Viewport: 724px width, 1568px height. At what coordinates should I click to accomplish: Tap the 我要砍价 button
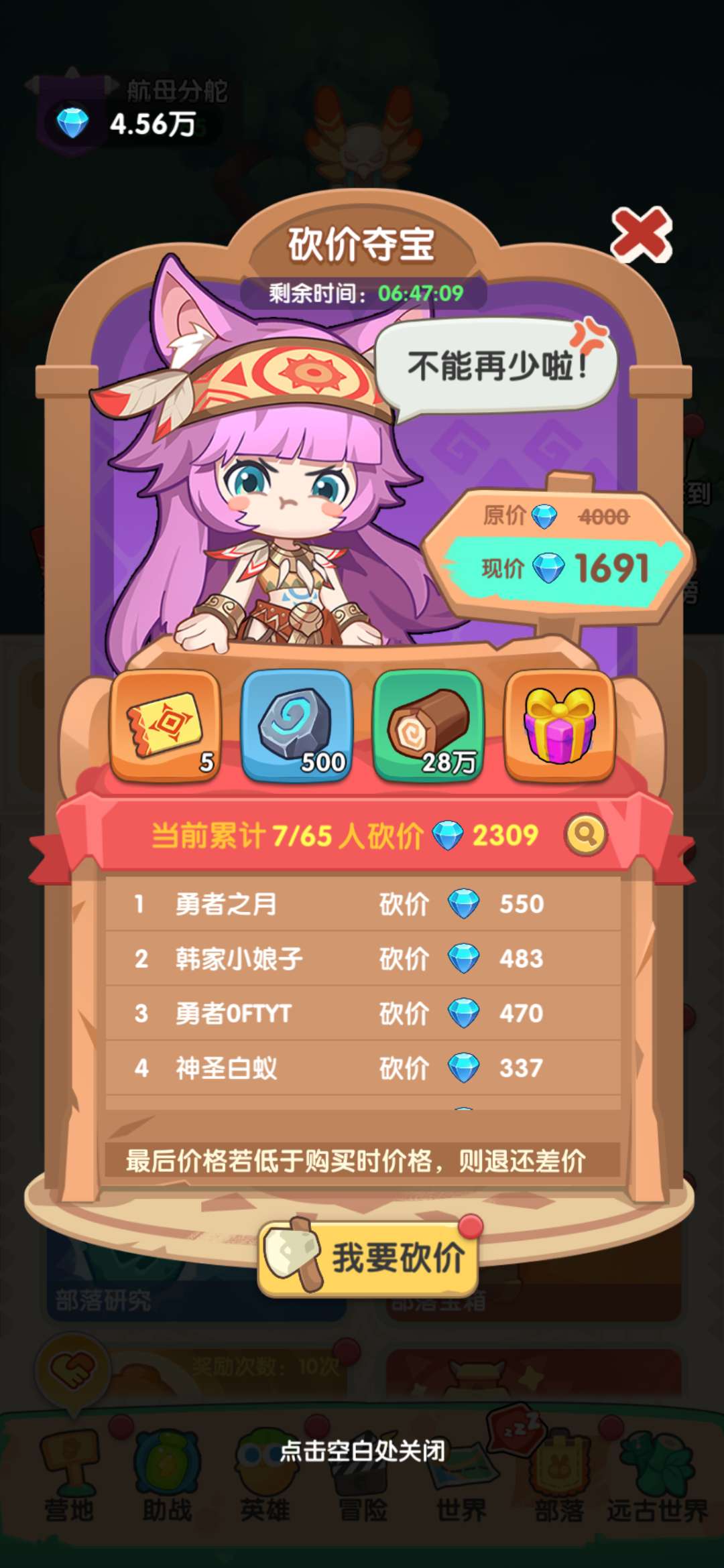[x=369, y=1257]
